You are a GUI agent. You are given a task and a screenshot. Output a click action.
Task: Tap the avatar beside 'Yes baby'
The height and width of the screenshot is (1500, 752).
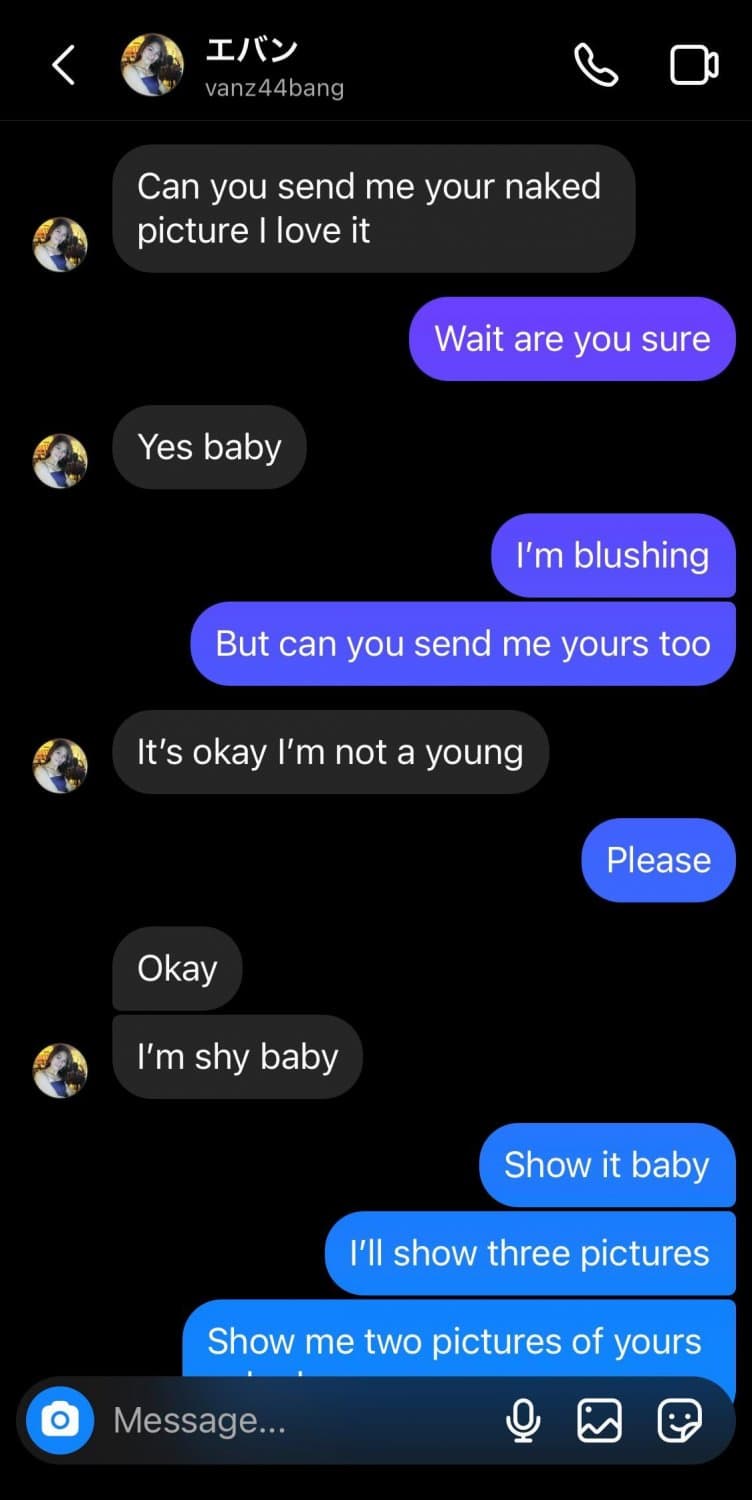point(60,460)
